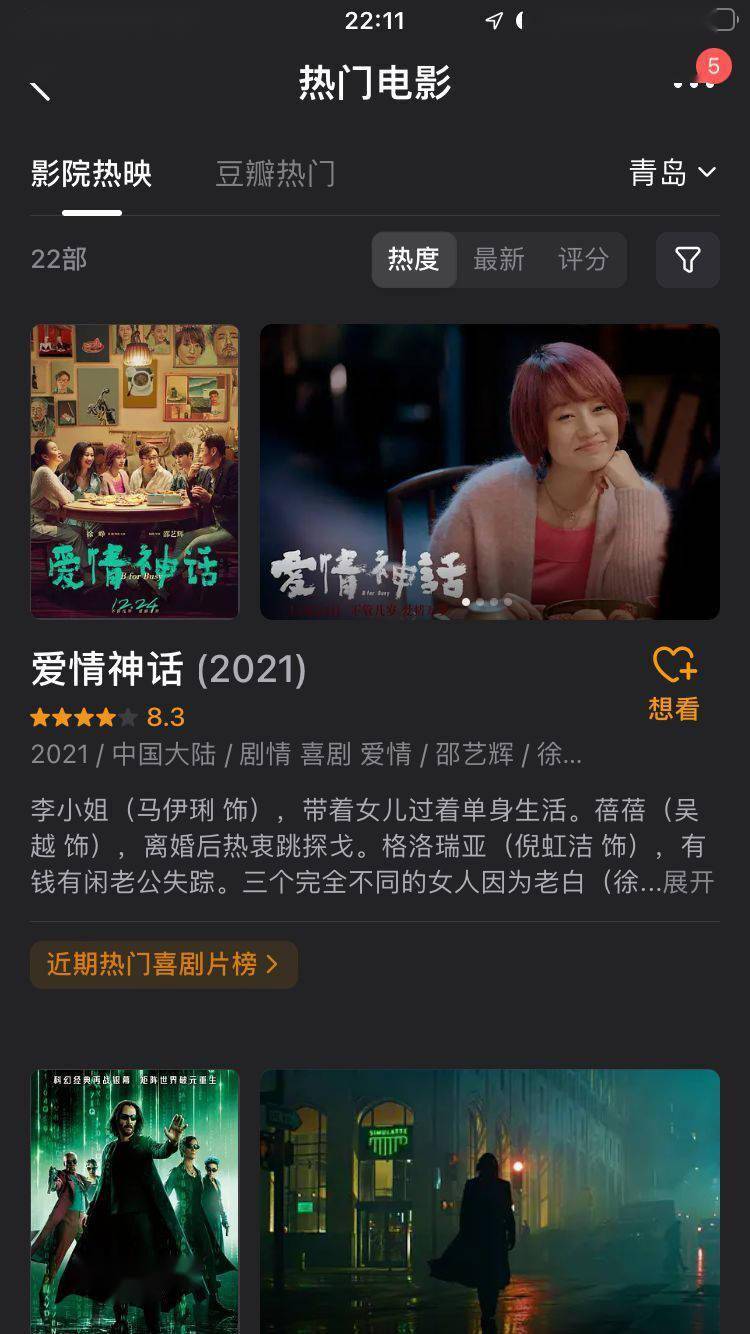Open 近期热门喜剧片榜 ranking list
Viewport: 750px width, 1334px height.
162,964
